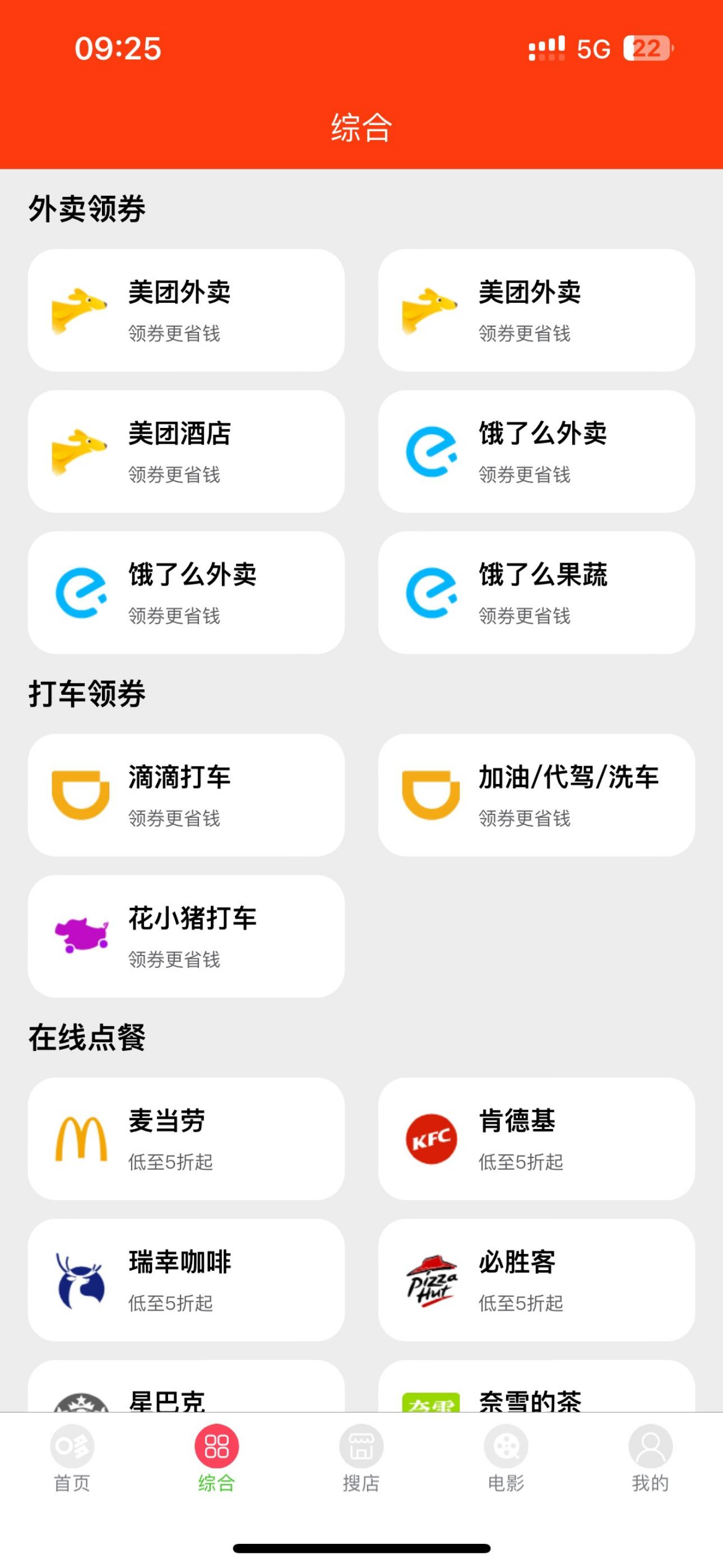
Task: Select the 瑞幸咖啡 card
Action: (x=186, y=1280)
